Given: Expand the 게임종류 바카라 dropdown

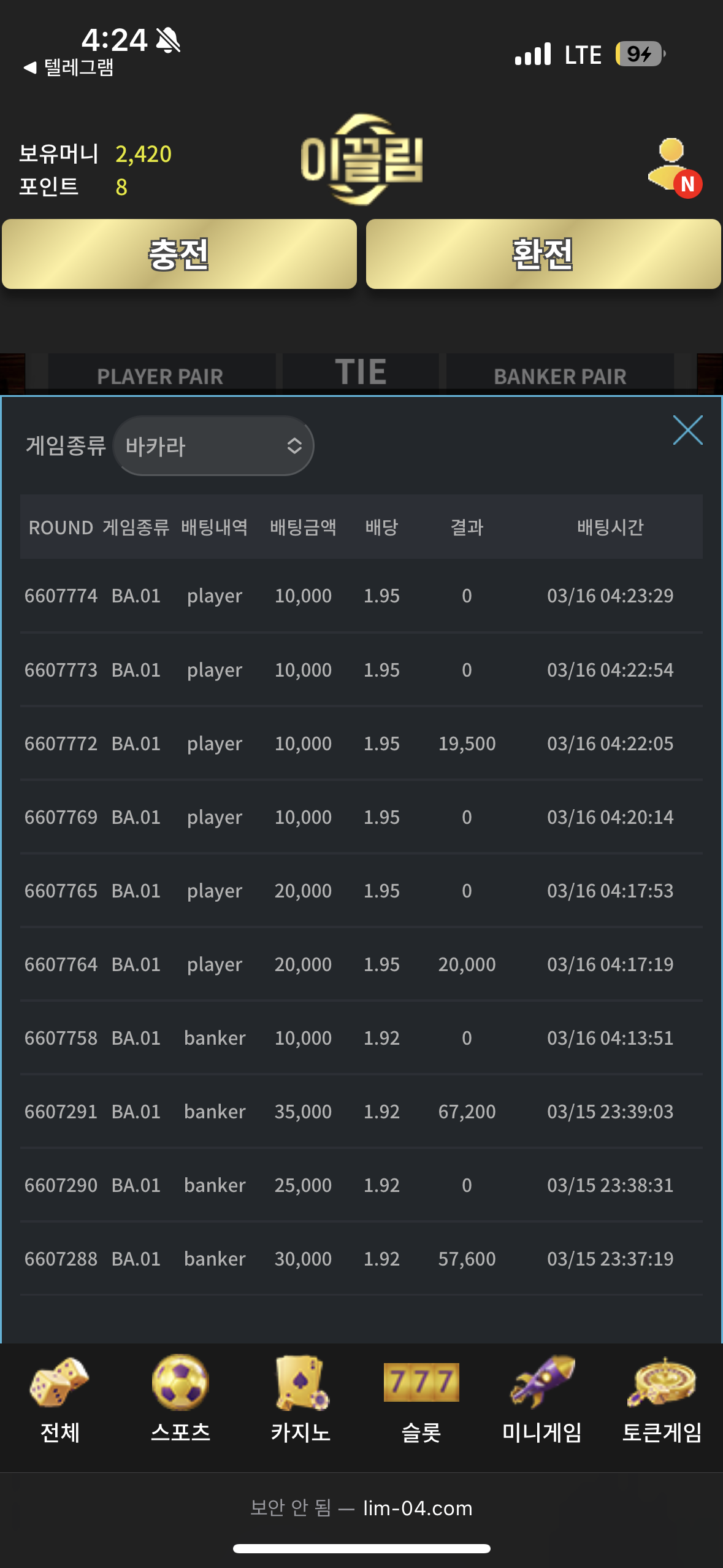Looking at the screenshot, I should point(213,446).
